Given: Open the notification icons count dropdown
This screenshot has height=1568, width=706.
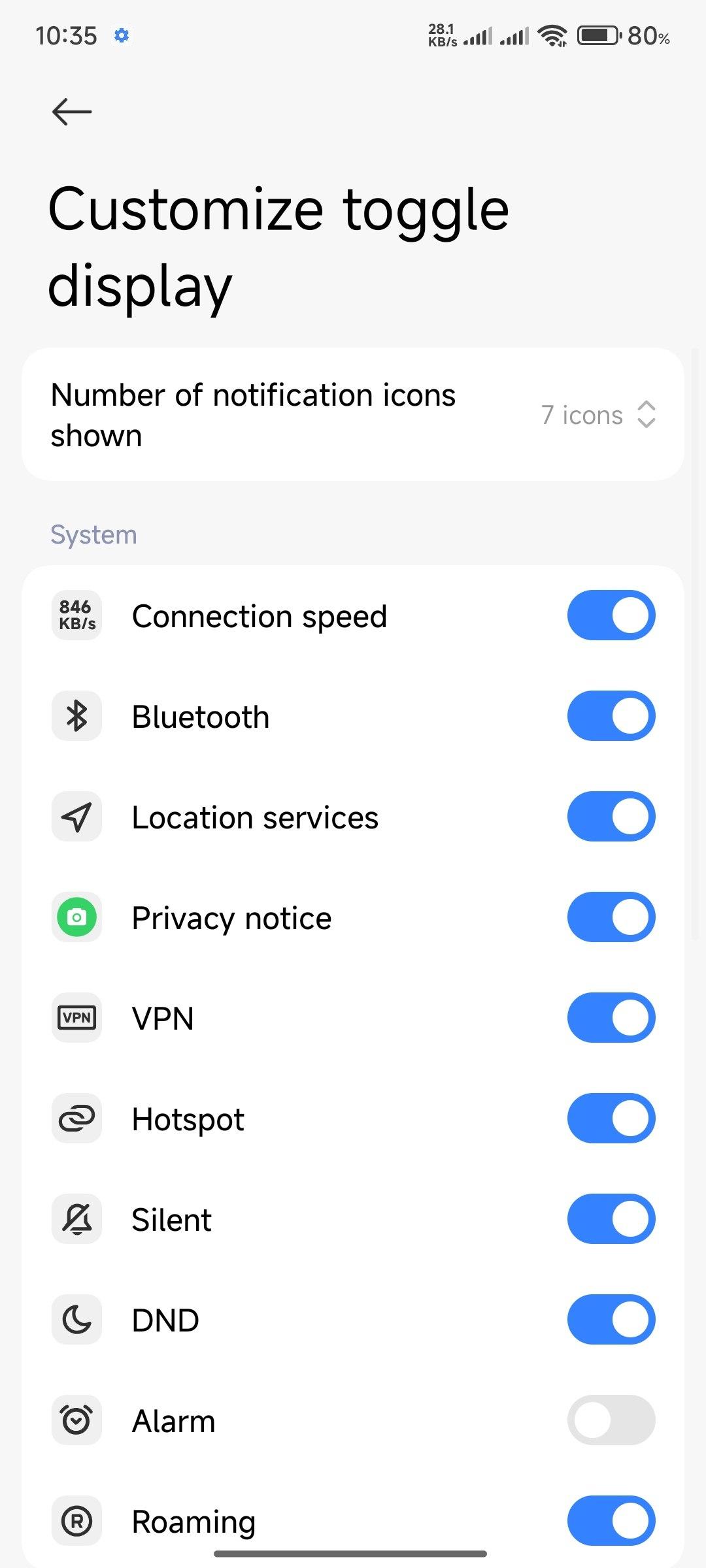Looking at the screenshot, I should tap(598, 415).
